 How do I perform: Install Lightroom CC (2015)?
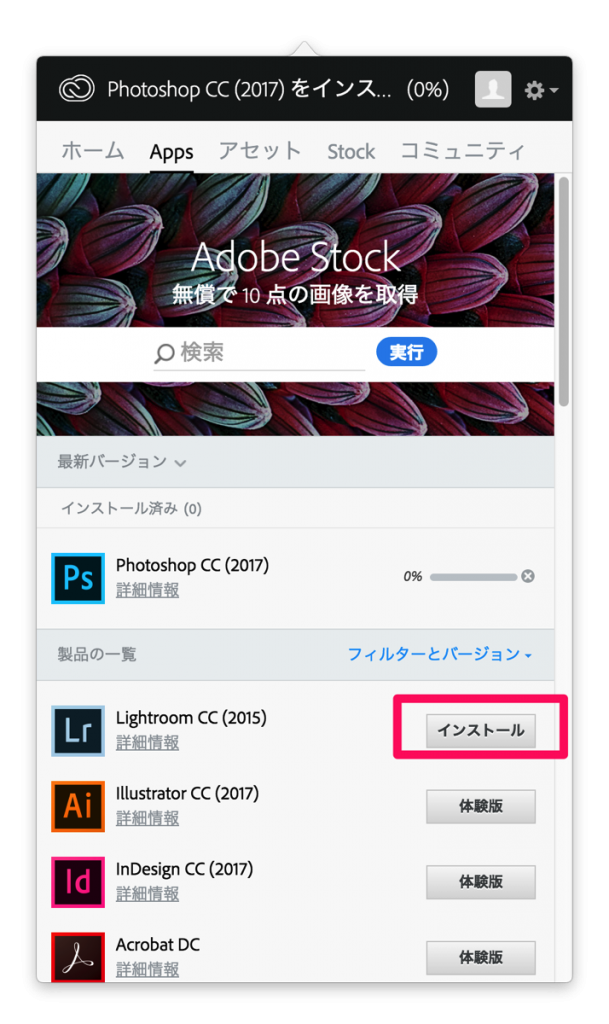point(480,730)
